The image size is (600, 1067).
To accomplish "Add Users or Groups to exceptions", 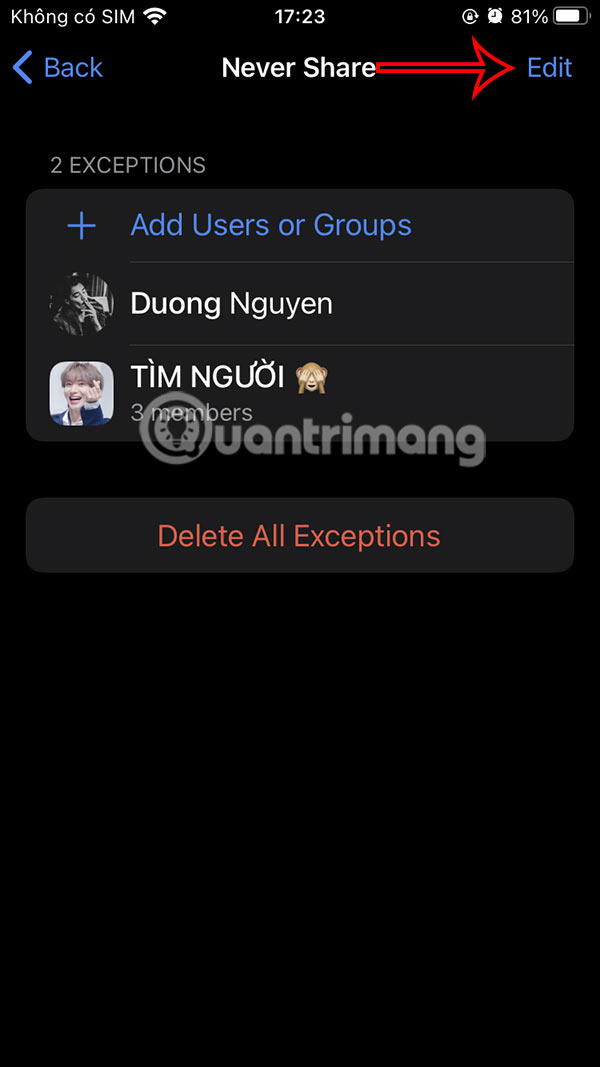I will (x=270, y=226).
